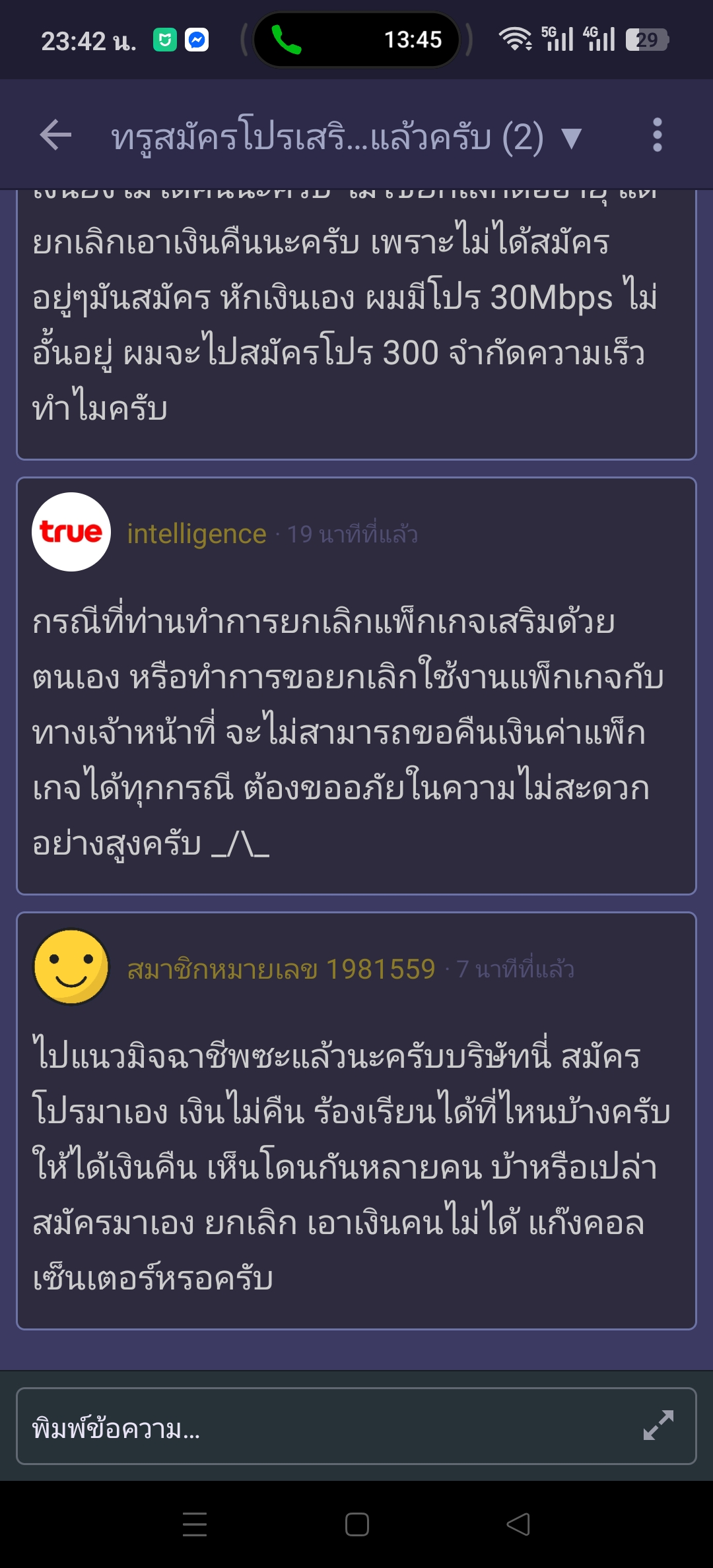Go to the system home screen

tap(357, 1524)
